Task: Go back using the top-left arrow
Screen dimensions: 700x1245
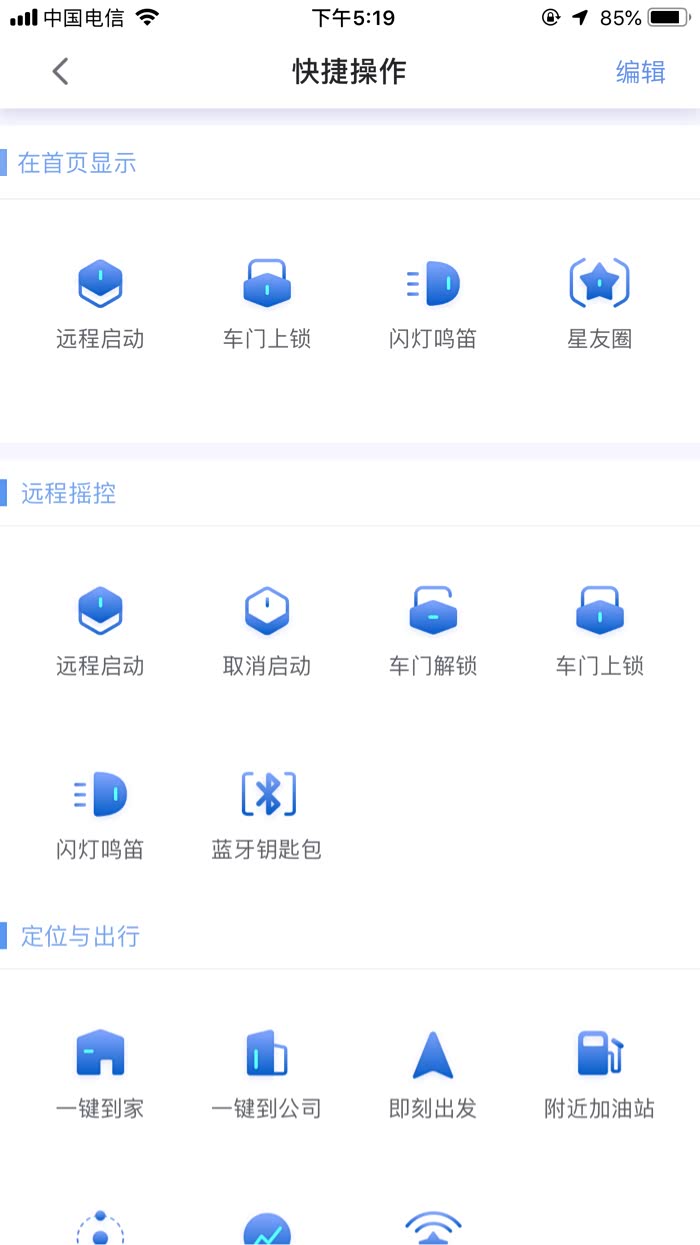Action: point(61,71)
